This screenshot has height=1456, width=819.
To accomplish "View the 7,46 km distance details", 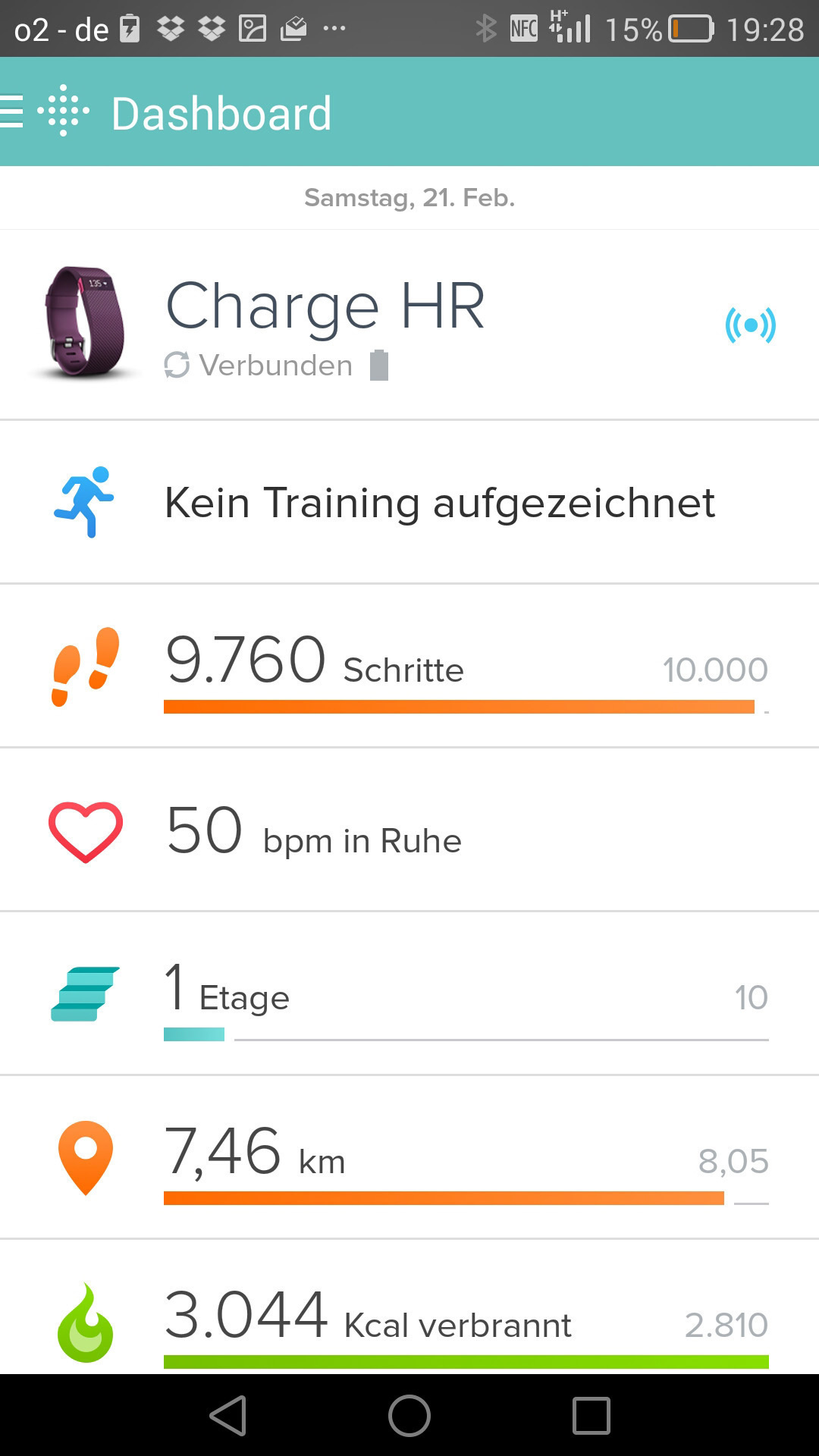I will coord(409,1158).
